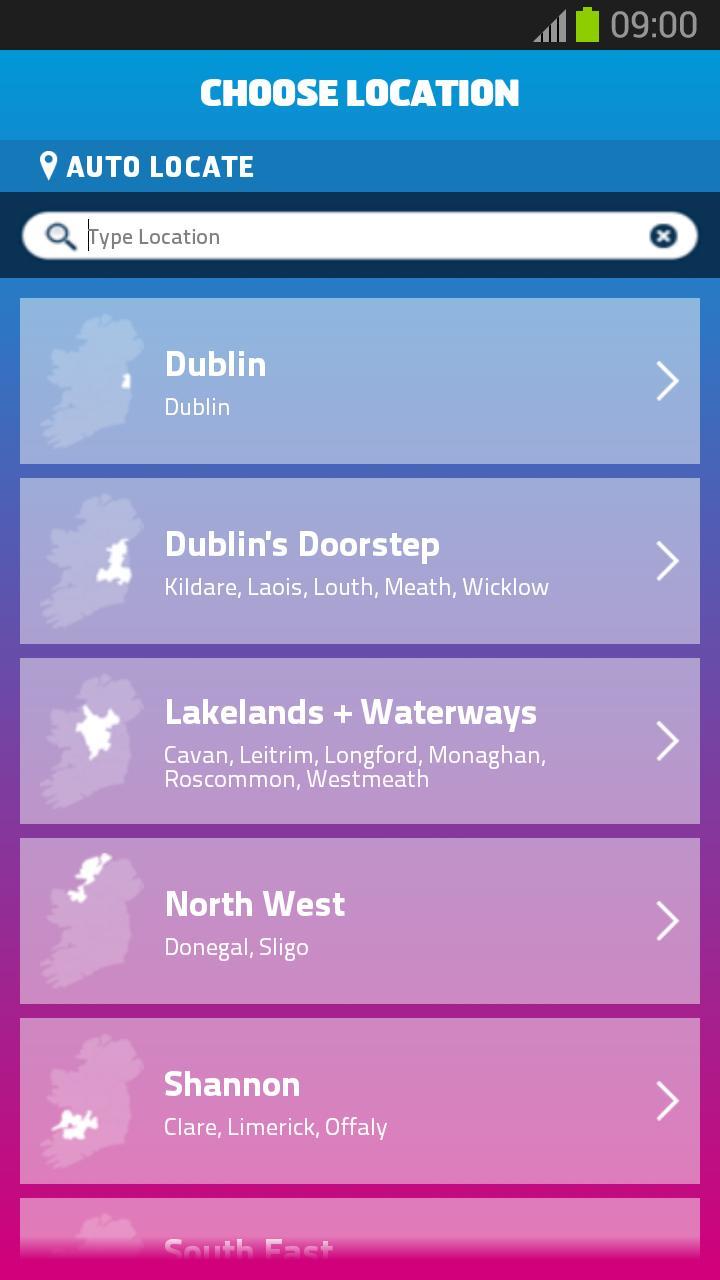Expand Lakelands + Waterways with its chevron
The height and width of the screenshot is (1280, 720).
point(667,740)
